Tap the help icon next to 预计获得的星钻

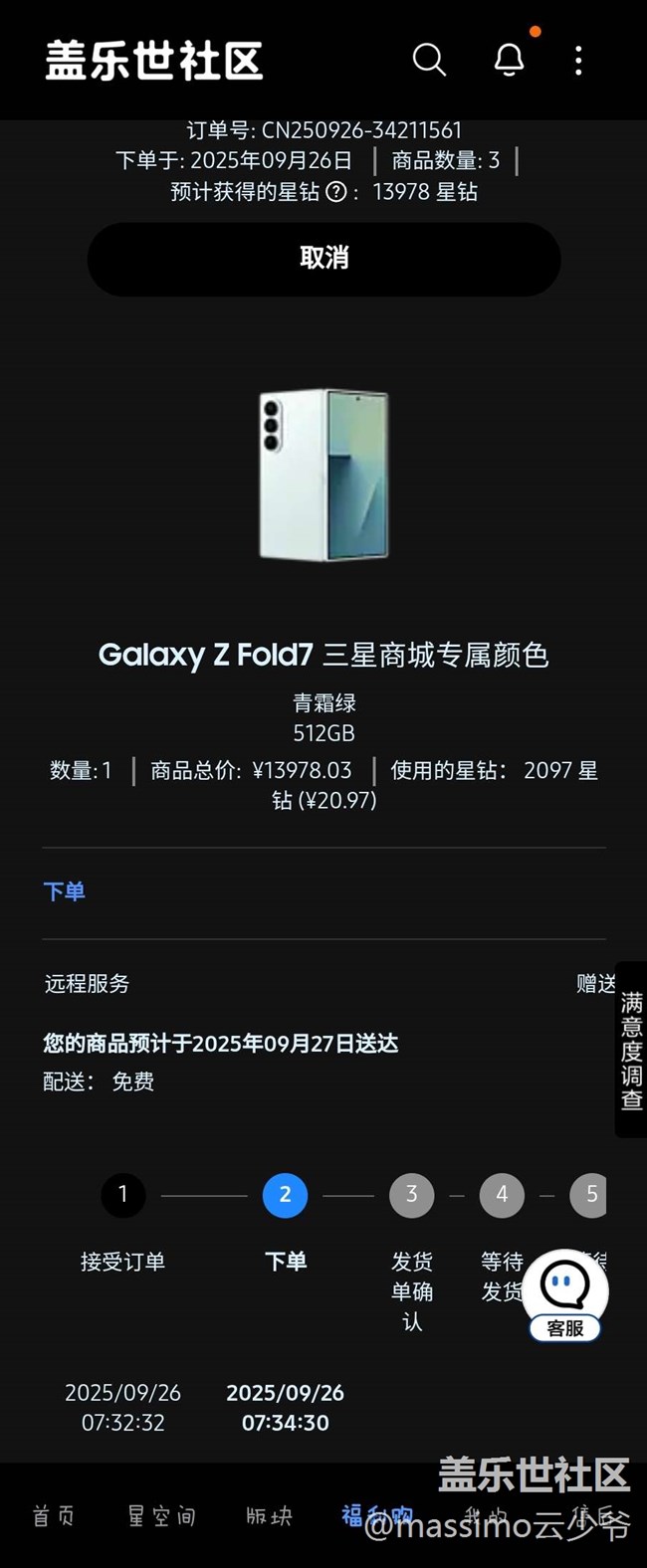(x=336, y=192)
